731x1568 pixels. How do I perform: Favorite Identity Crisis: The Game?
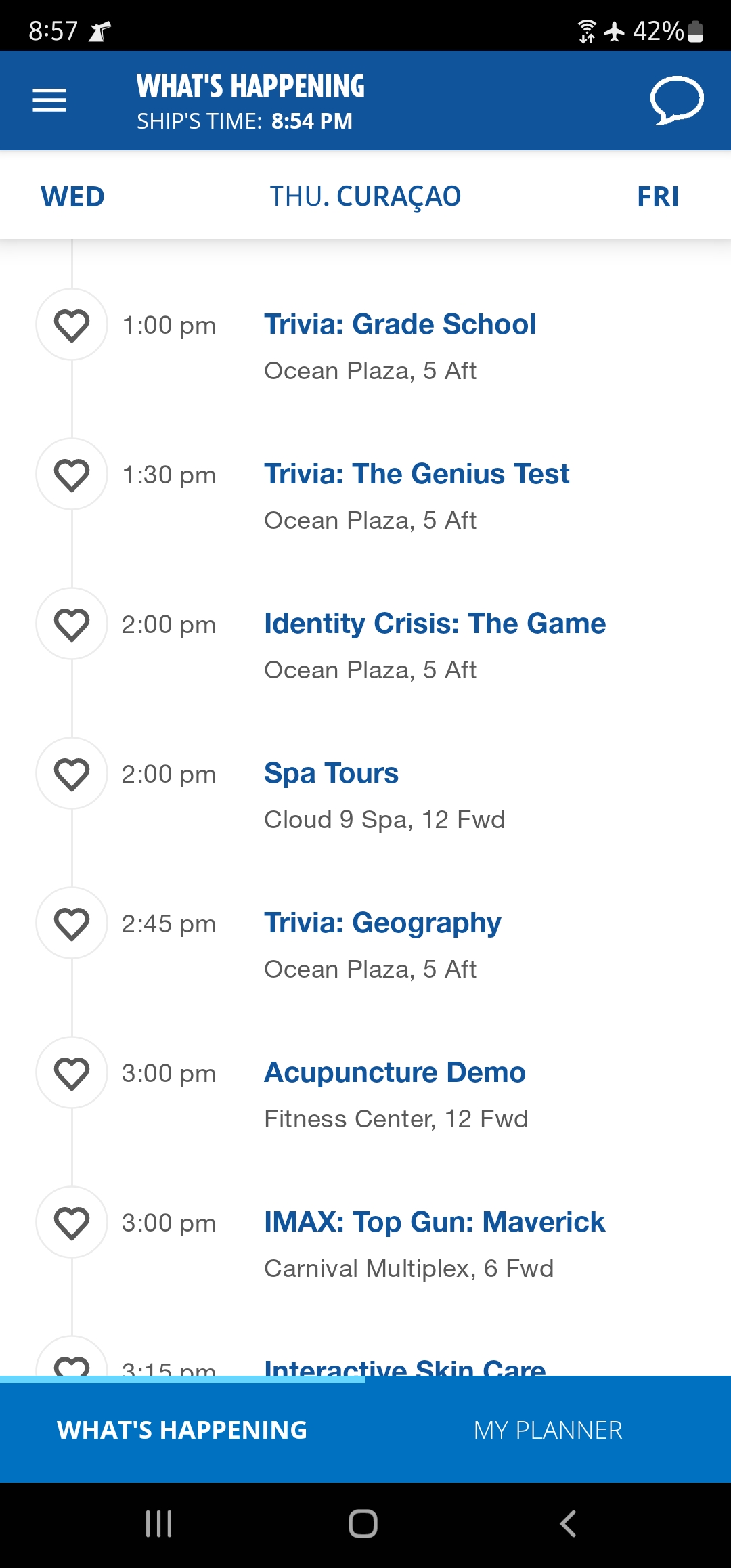tap(72, 624)
